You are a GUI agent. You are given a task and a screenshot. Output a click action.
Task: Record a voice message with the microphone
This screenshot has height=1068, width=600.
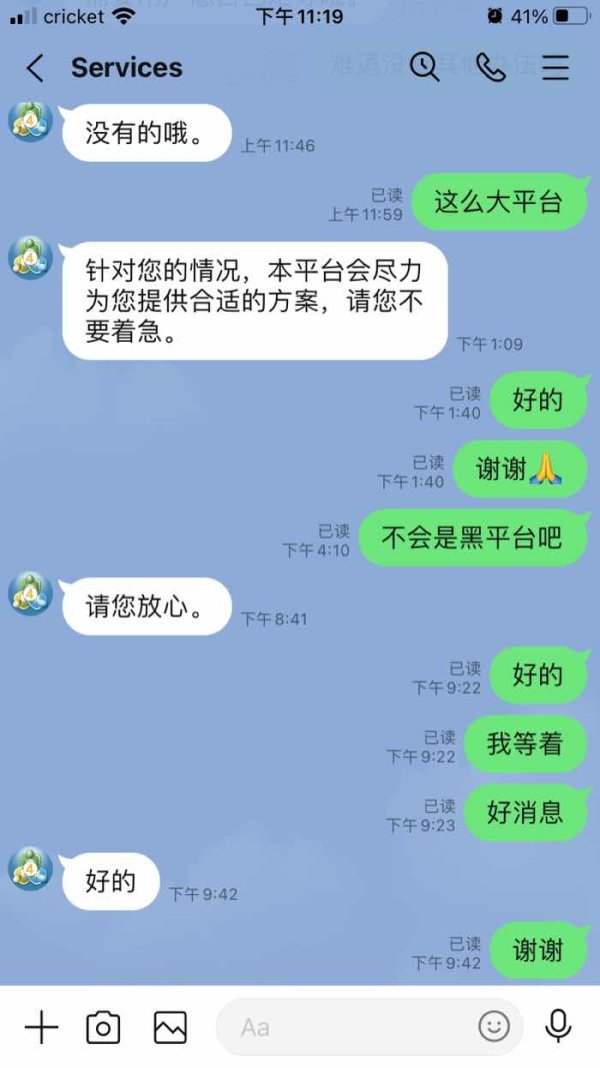[558, 1026]
